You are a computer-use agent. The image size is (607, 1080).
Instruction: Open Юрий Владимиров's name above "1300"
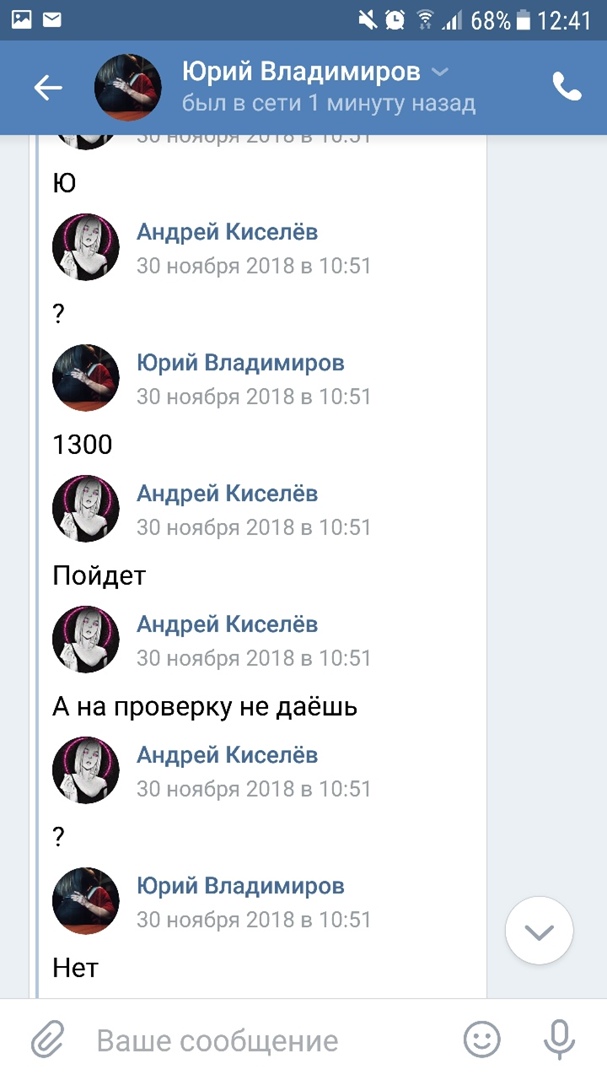click(x=240, y=362)
